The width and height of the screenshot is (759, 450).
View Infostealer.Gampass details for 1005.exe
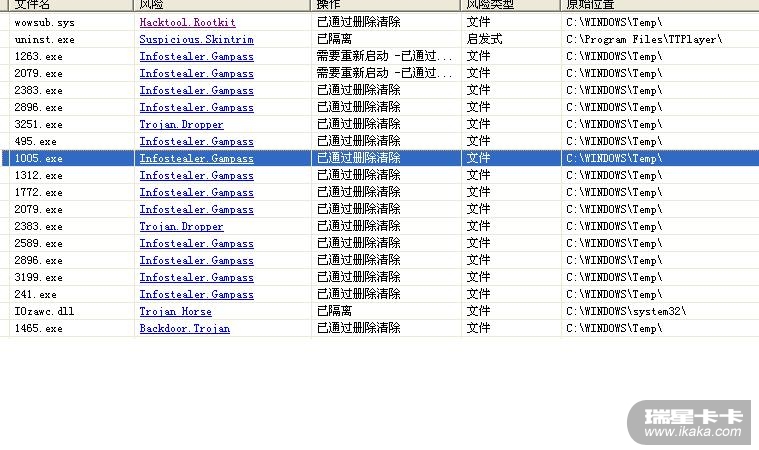[x=196, y=158]
